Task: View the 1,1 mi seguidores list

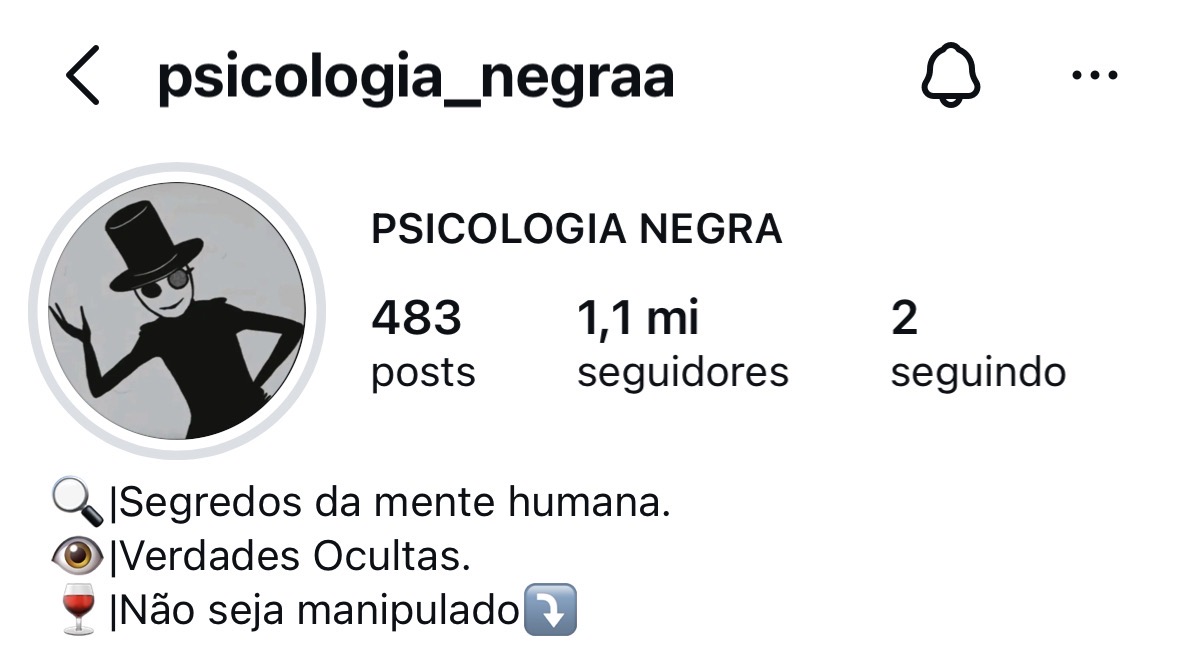Action: 682,344
